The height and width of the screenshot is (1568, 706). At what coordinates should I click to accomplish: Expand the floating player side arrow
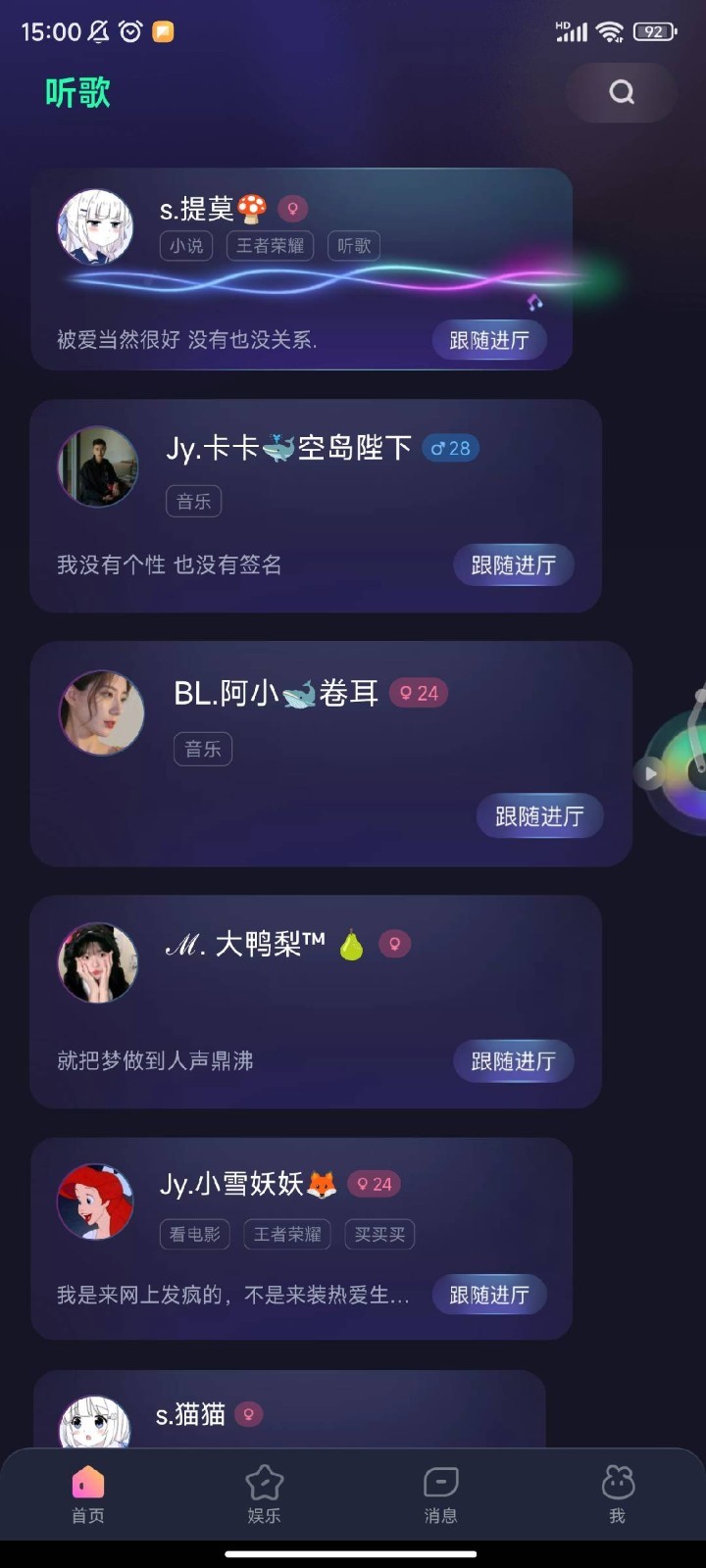pyautogui.click(x=651, y=773)
